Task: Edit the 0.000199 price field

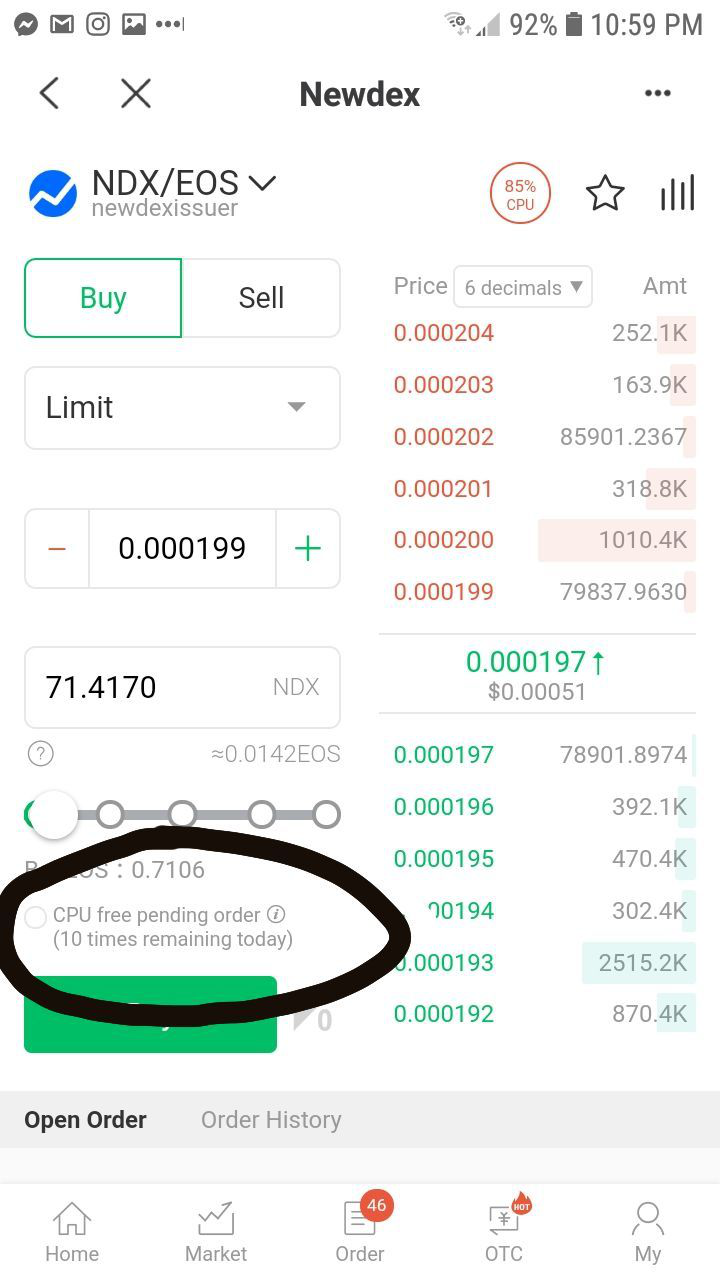Action: tap(182, 548)
